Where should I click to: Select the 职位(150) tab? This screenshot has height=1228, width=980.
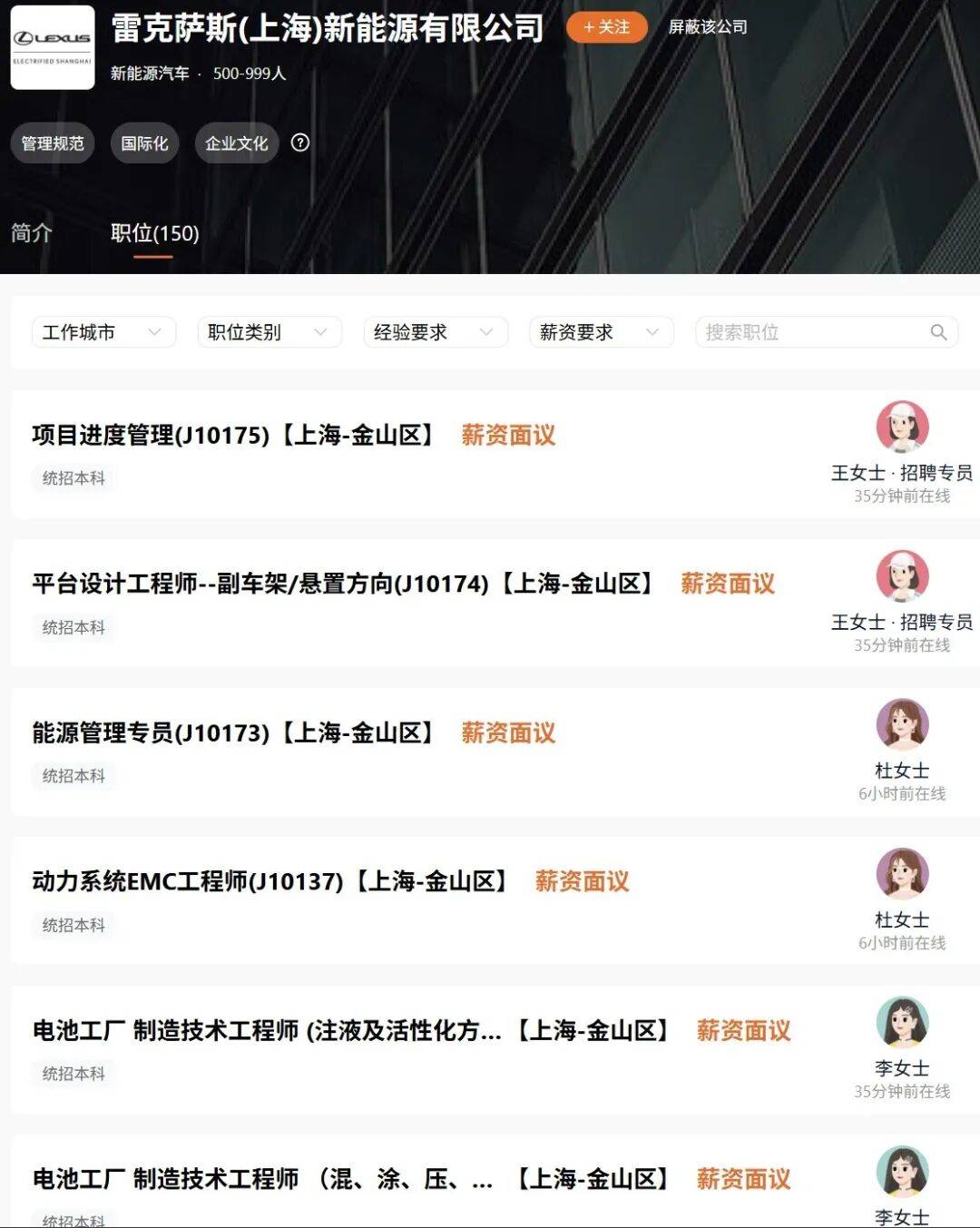pyautogui.click(x=154, y=233)
